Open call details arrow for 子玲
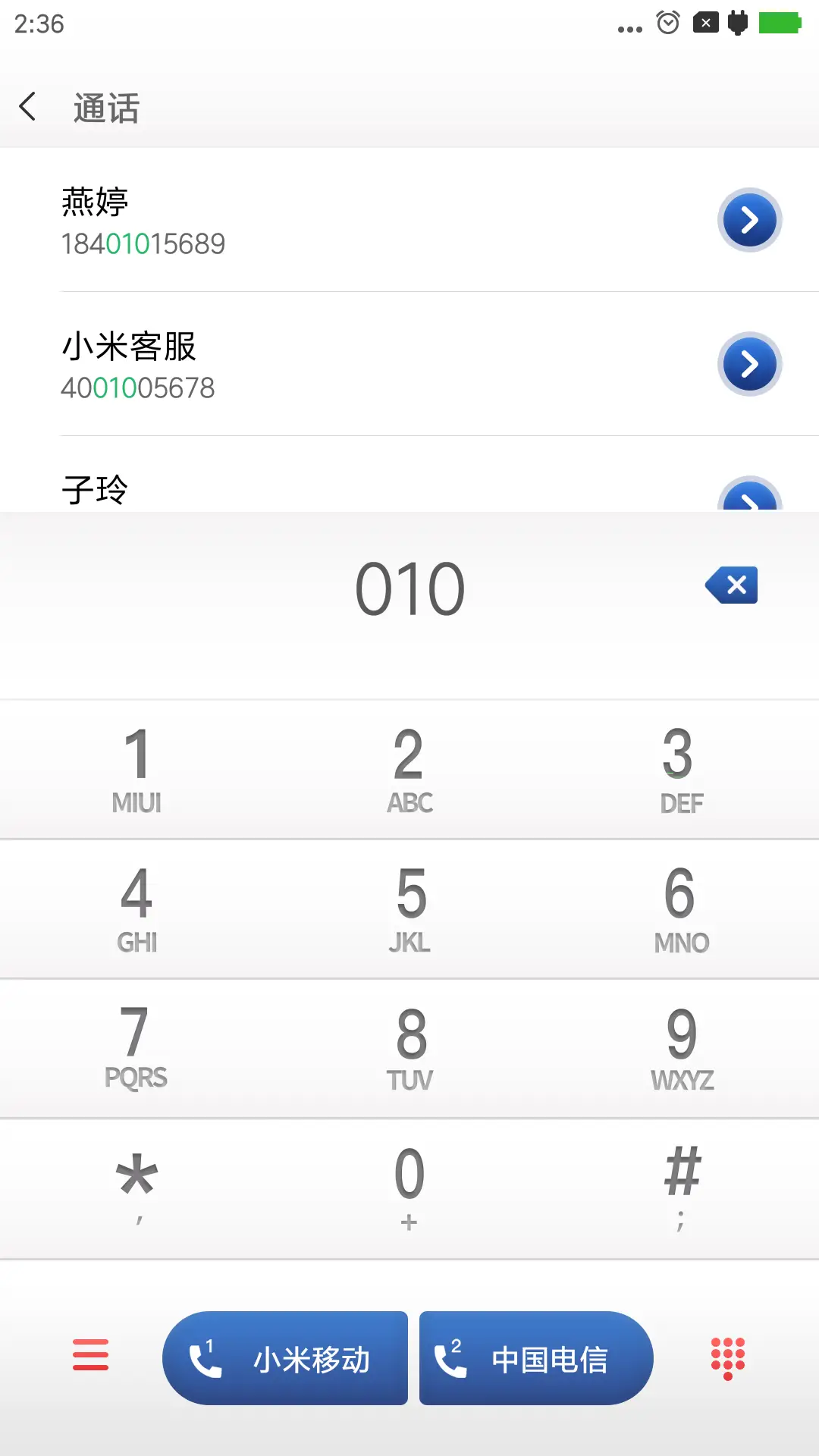 pos(749,500)
